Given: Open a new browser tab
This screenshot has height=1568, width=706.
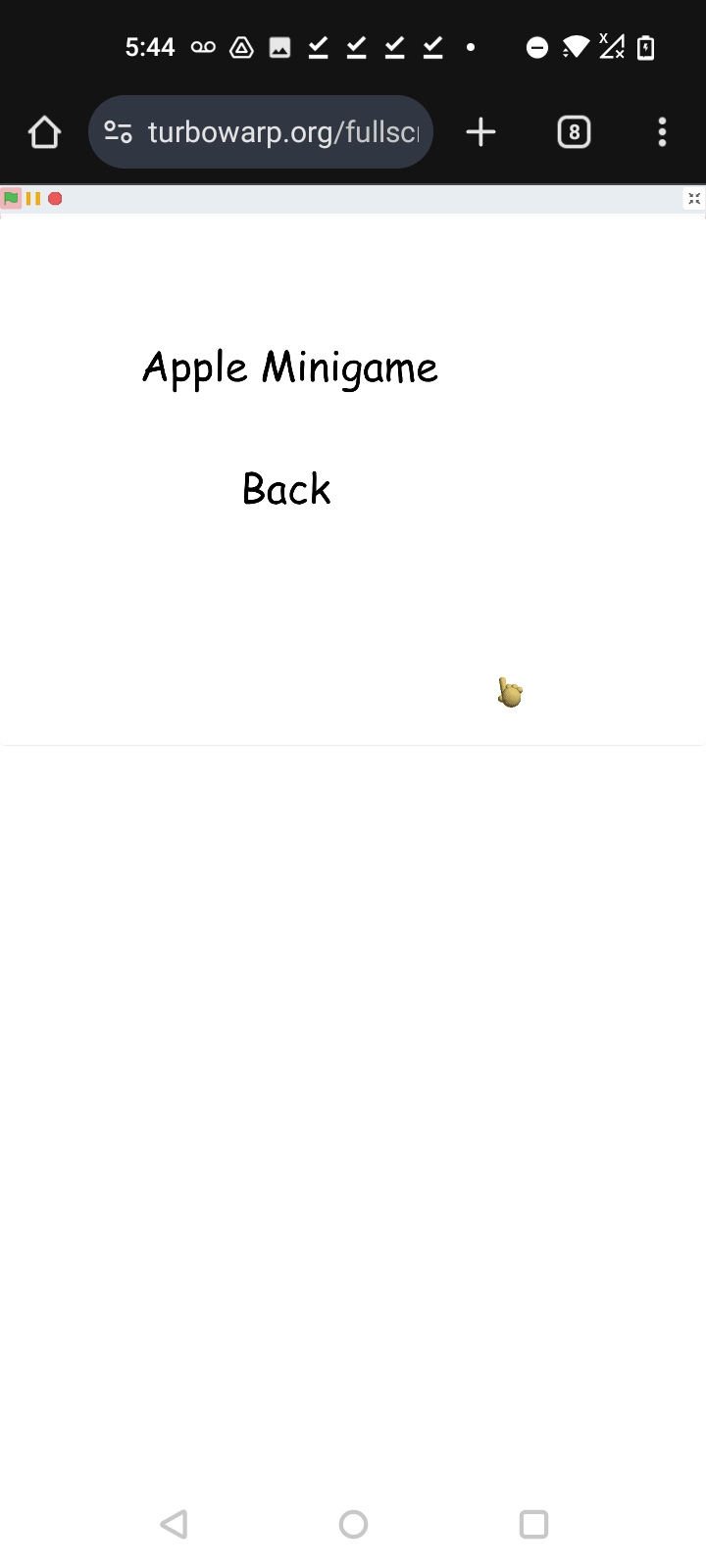Looking at the screenshot, I should click(480, 132).
